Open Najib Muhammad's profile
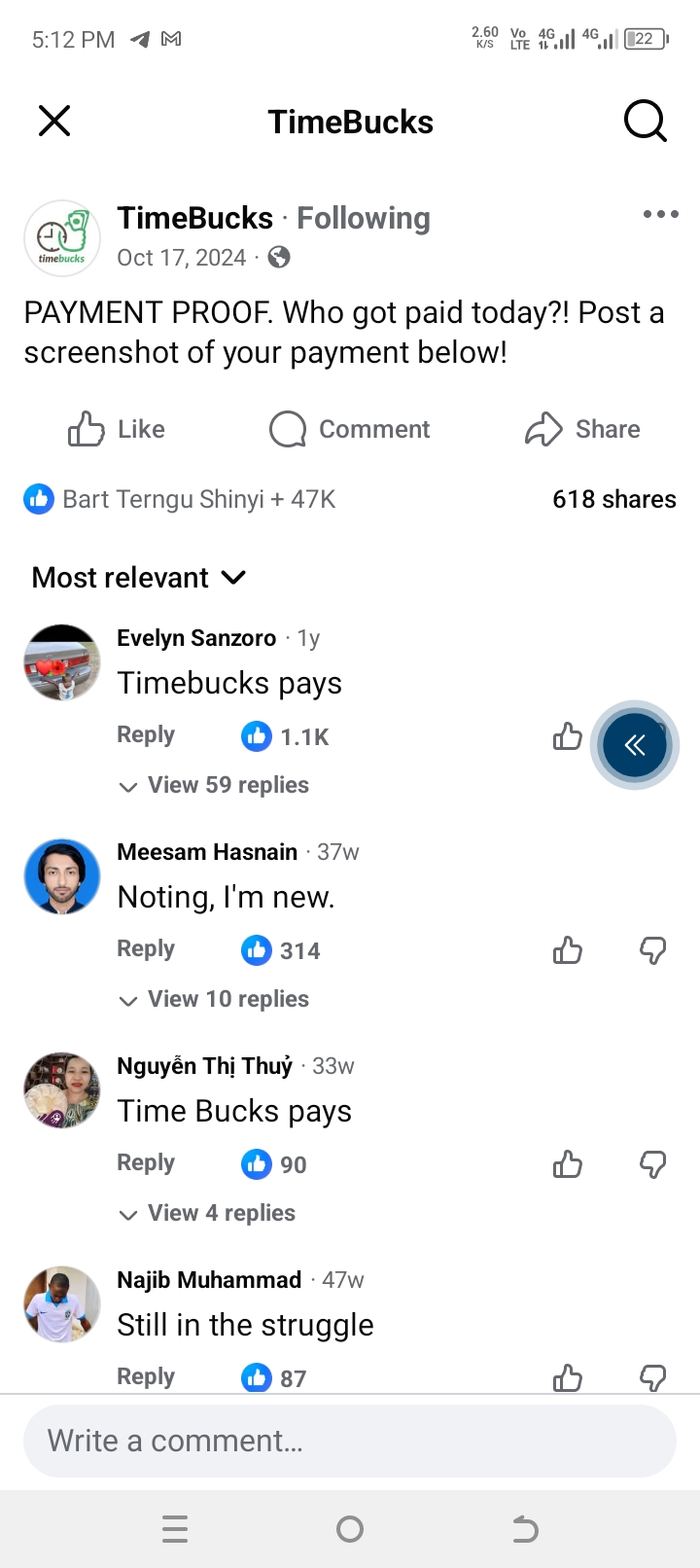The width and height of the screenshot is (700, 1568). [x=209, y=1280]
